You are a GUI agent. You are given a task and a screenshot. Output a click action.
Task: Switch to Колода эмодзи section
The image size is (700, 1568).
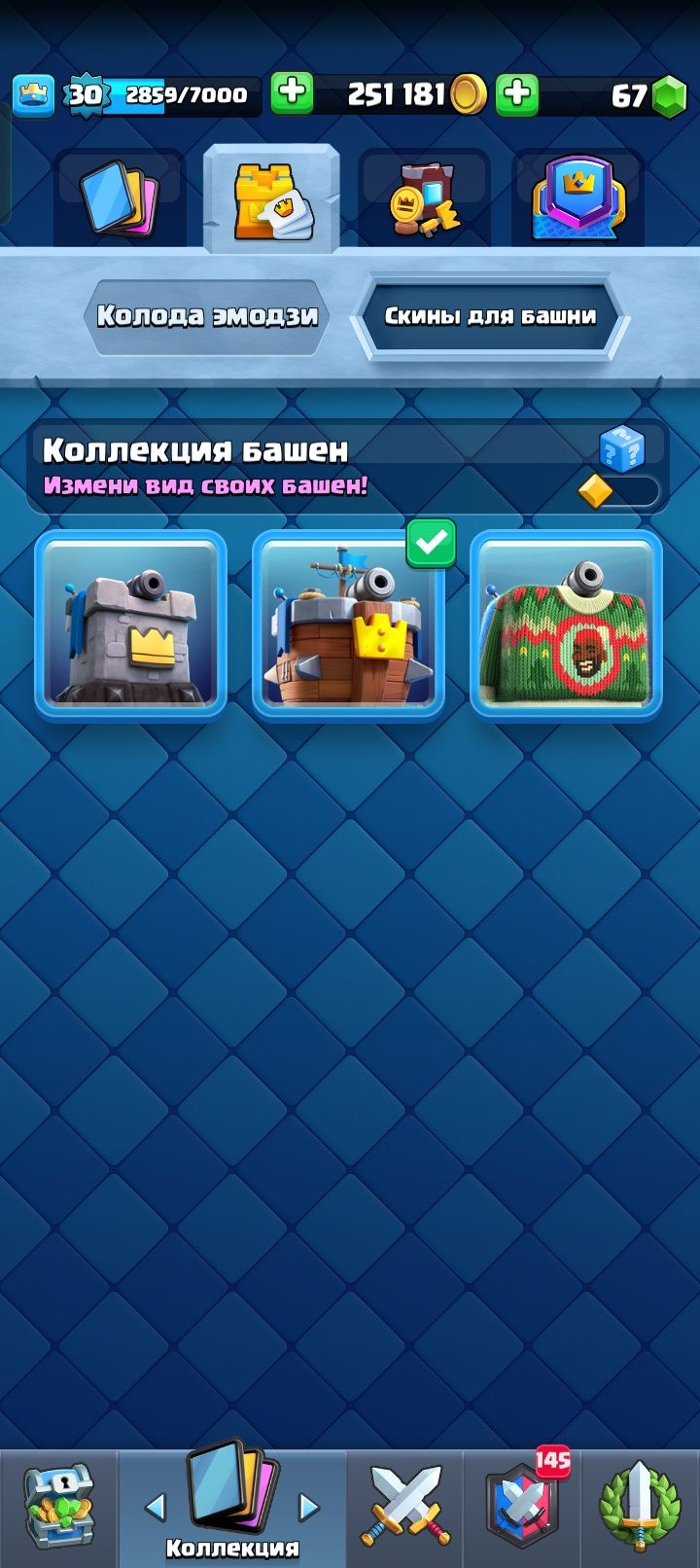(x=207, y=316)
